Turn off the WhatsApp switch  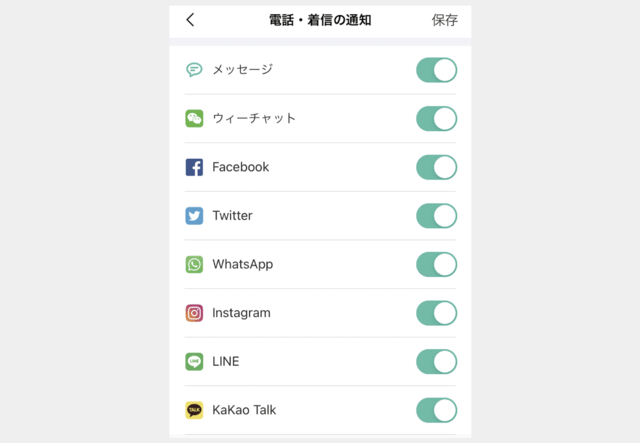436,265
